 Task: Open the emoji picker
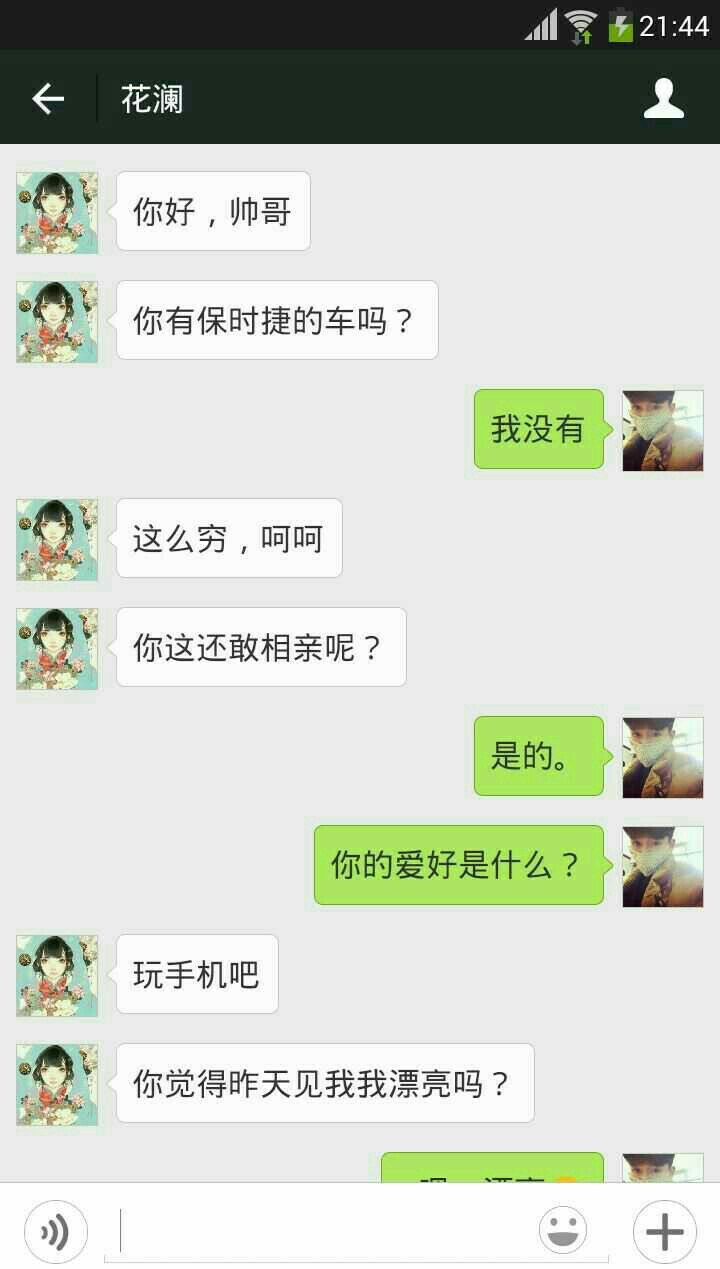(x=563, y=1231)
